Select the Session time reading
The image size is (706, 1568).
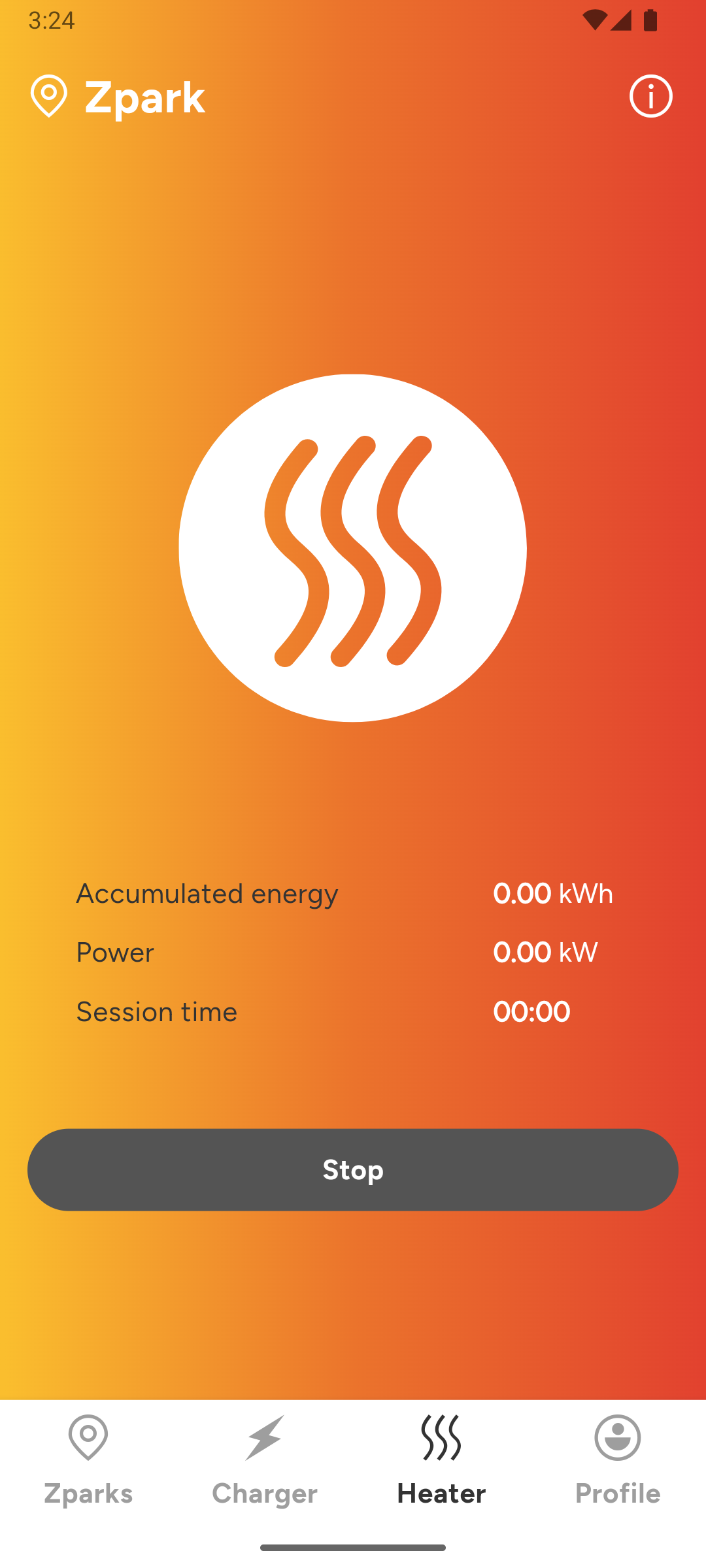(531, 1011)
